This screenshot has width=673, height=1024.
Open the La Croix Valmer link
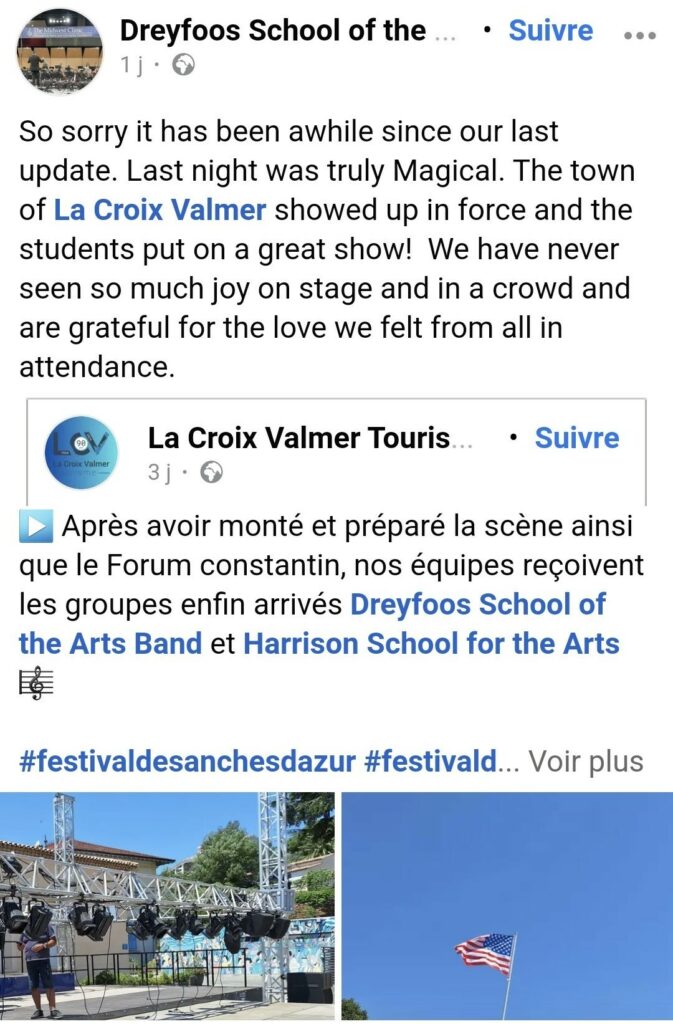pos(160,210)
